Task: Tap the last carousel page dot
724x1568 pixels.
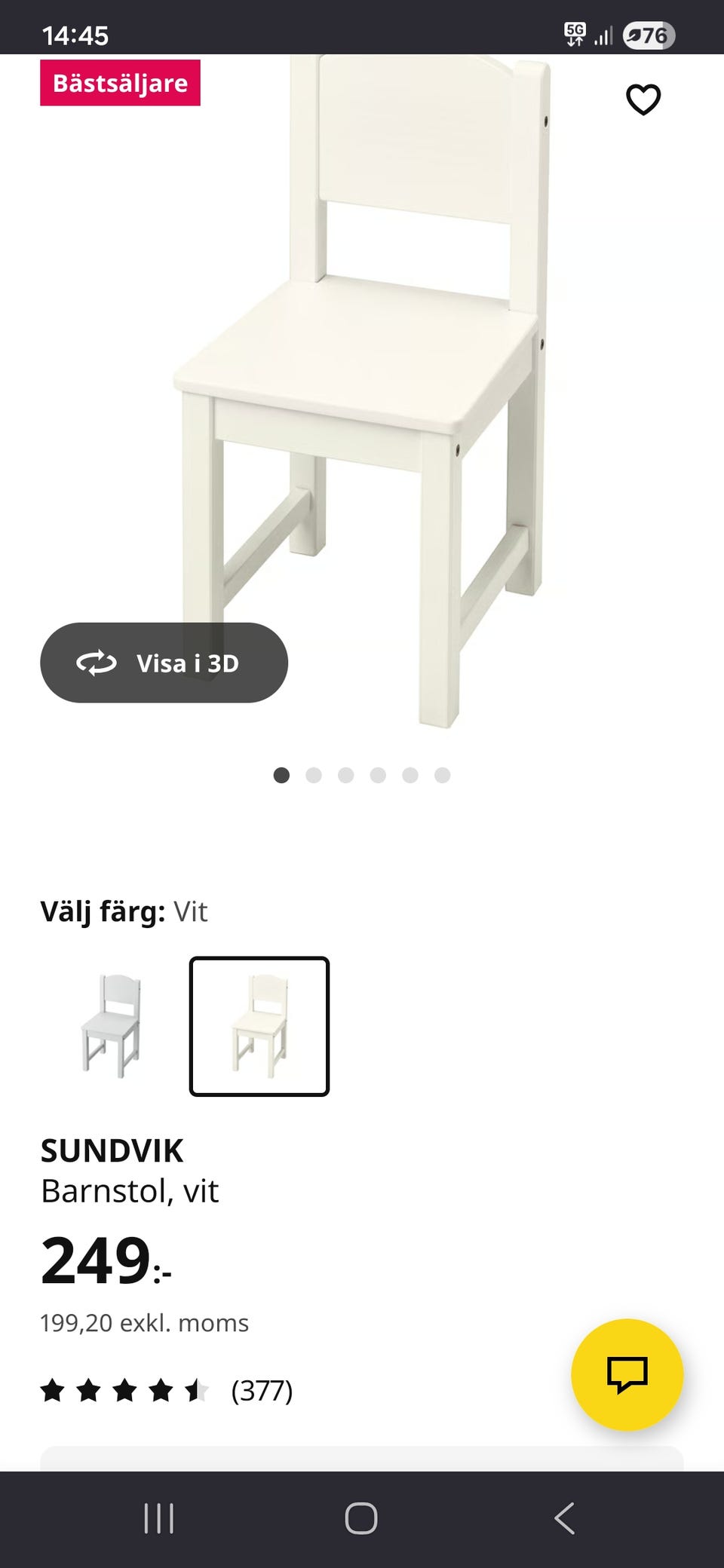Action: tap(442, 774)
